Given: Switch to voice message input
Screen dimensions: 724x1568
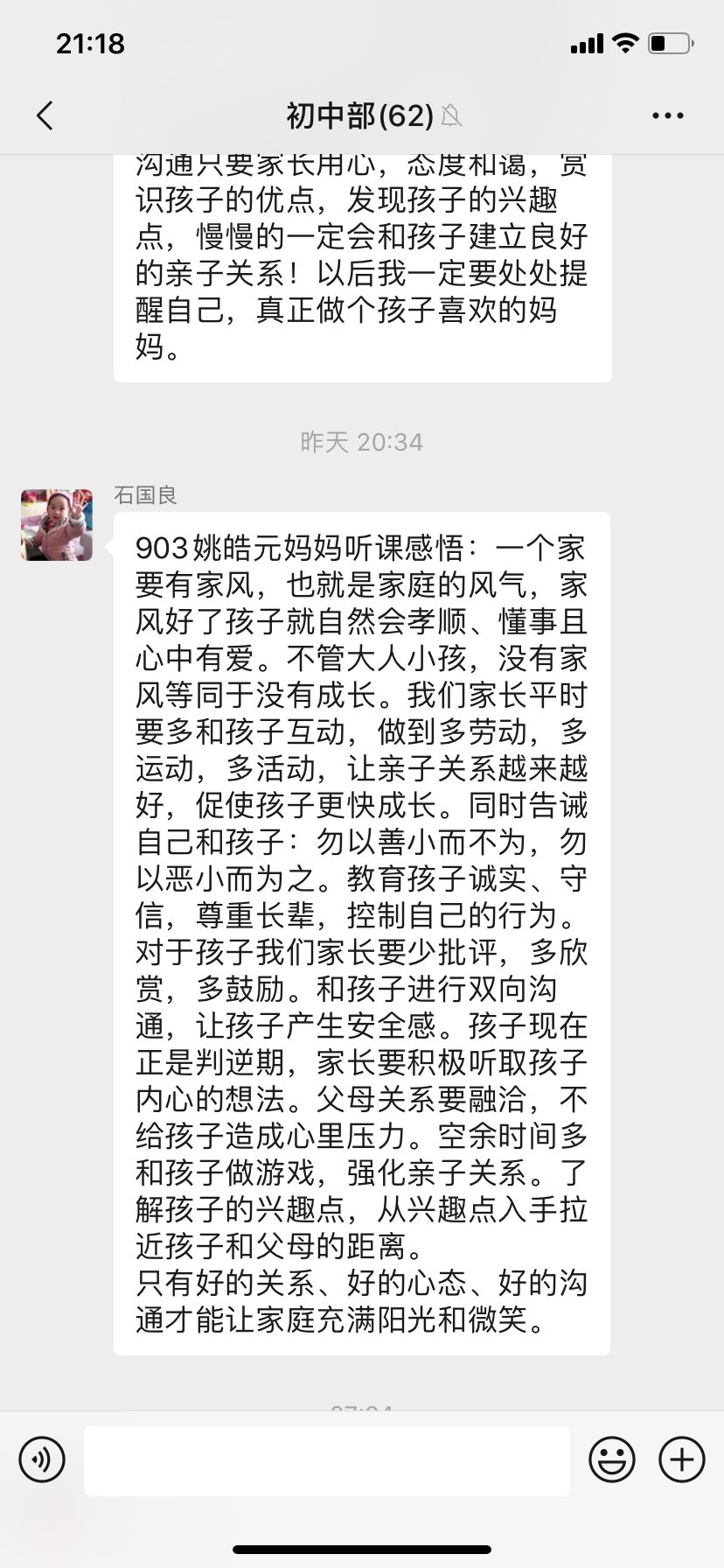Looking at the screenshot, I should point(42,1459).
